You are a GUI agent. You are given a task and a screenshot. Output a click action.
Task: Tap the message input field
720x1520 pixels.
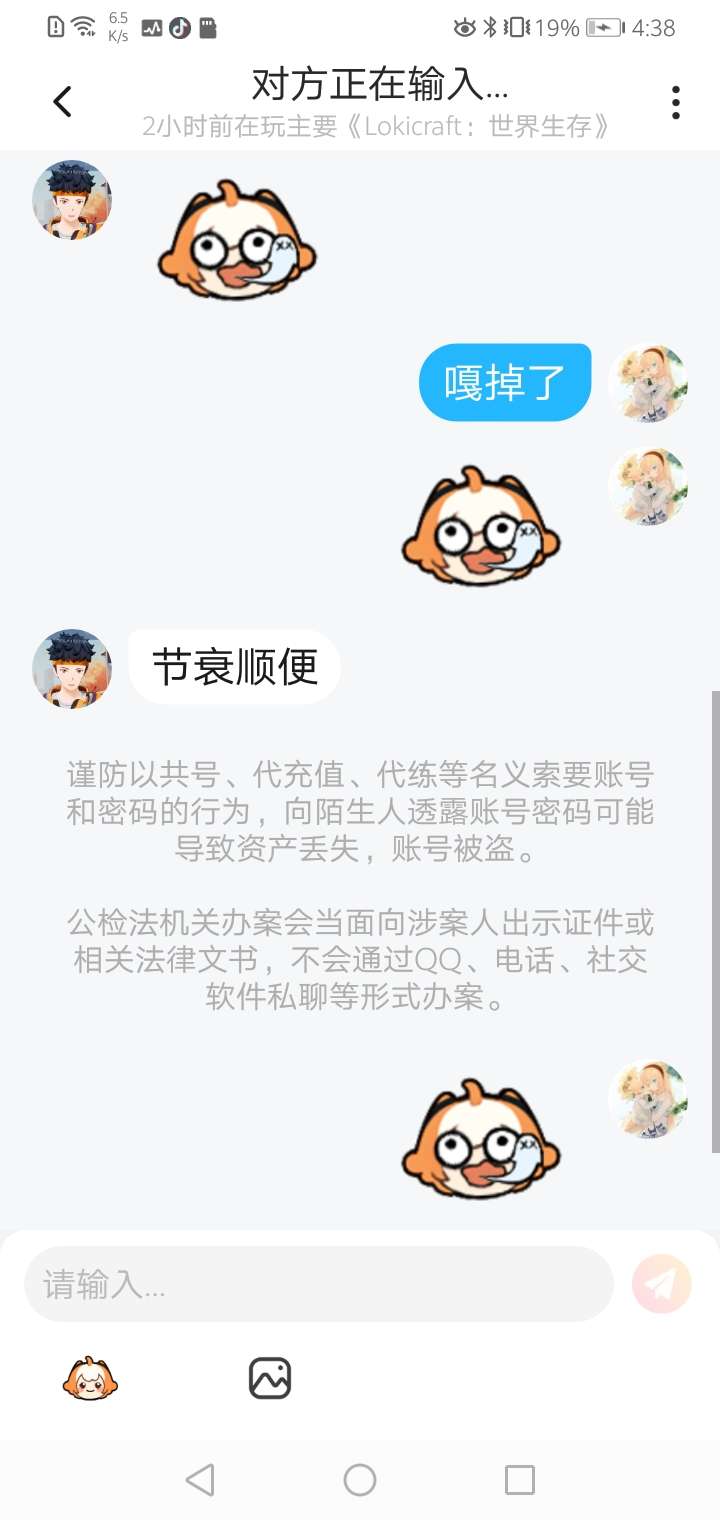point(318,1284)
